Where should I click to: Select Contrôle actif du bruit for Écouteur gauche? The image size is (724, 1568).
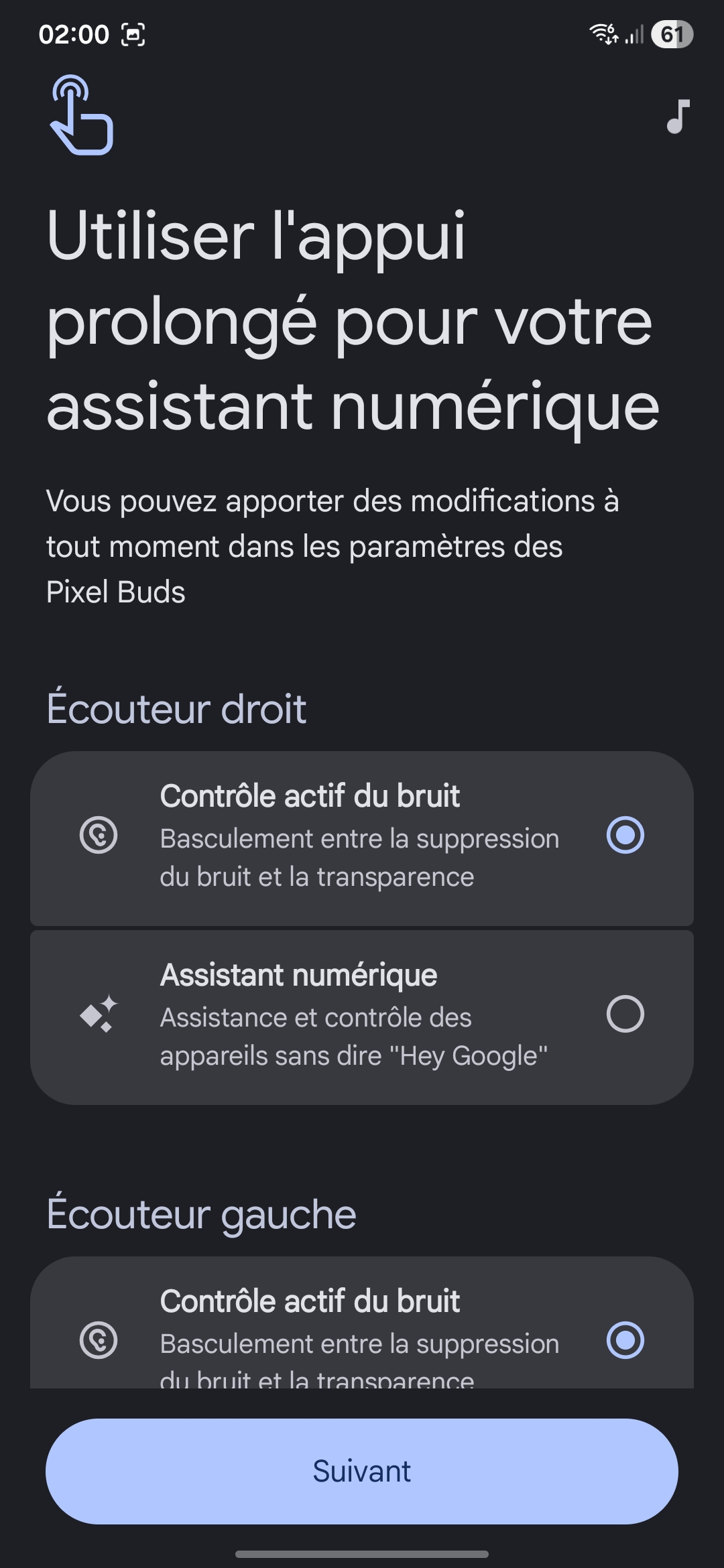(x=625, y=1340)
